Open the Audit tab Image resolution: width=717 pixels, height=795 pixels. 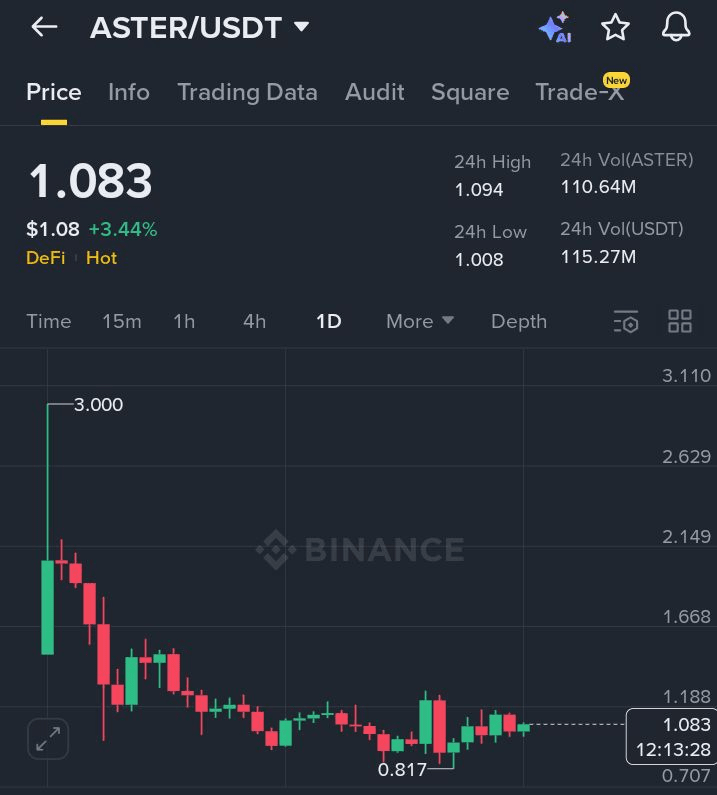(374, 93)
